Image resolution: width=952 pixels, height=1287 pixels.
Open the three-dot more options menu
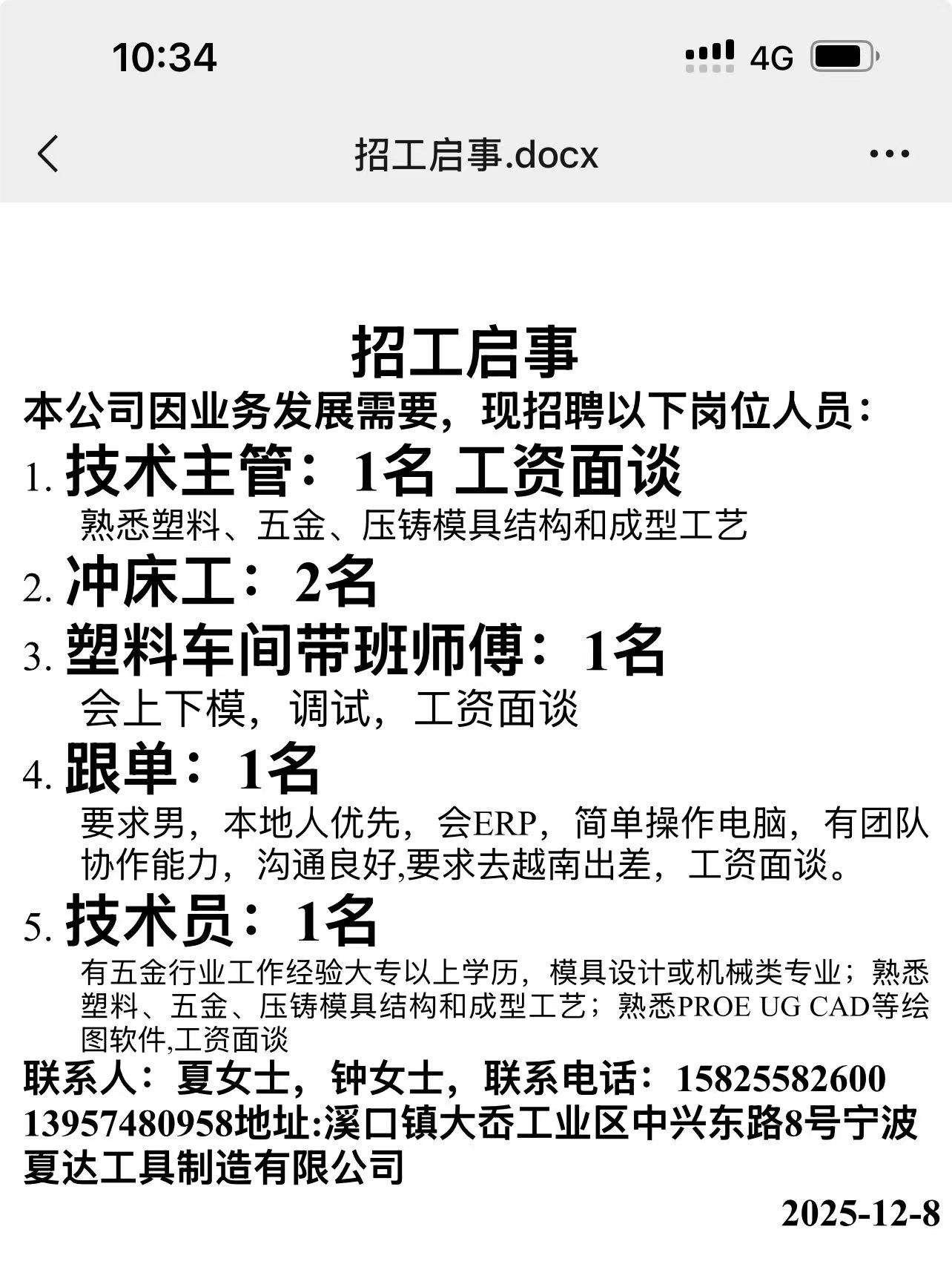point(888,154)
